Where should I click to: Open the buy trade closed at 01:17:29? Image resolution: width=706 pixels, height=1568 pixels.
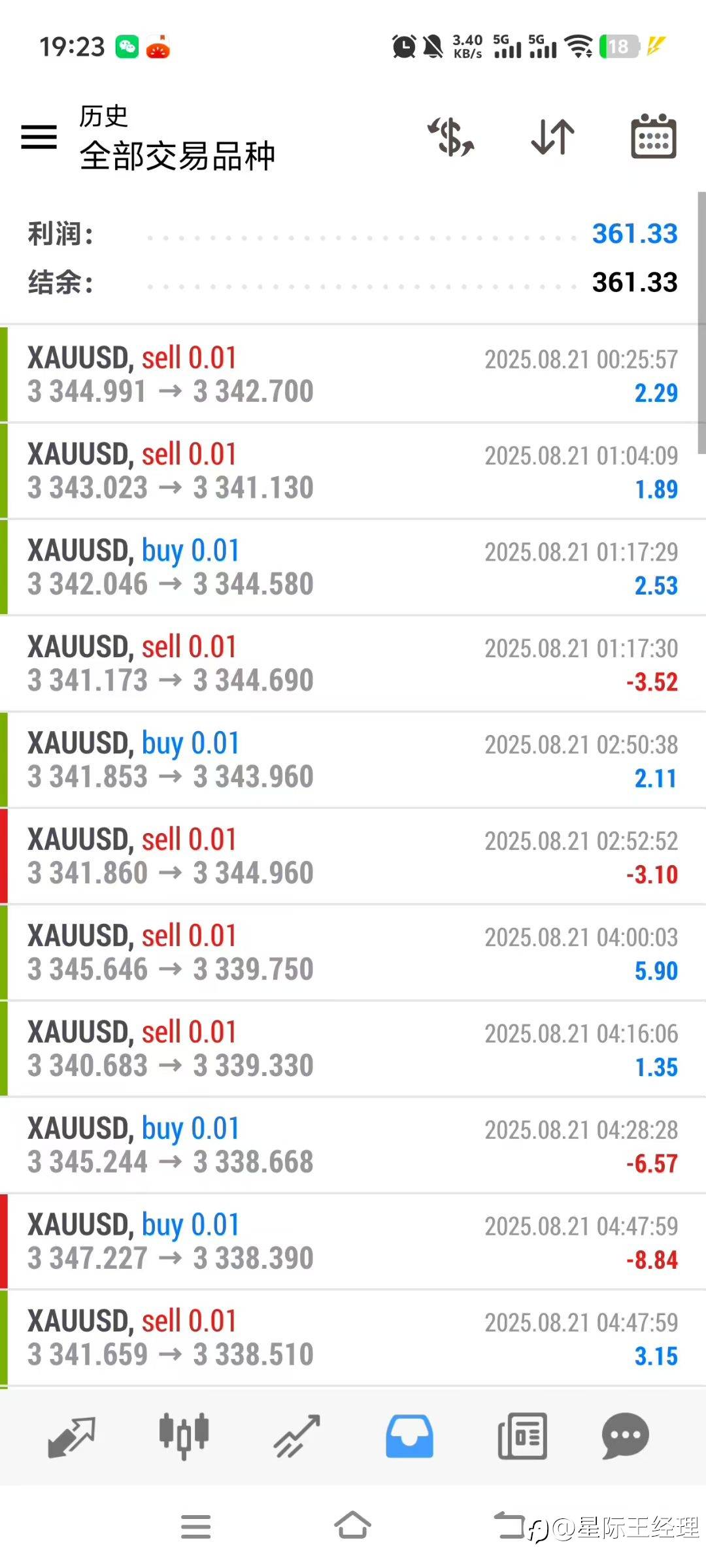click(x=353, y=567)
